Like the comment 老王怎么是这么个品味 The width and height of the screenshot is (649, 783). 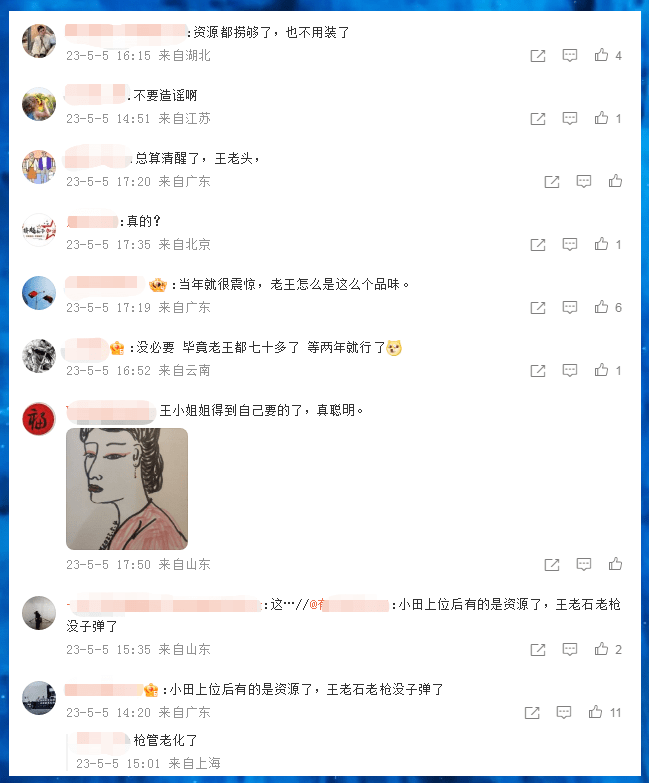point(601,308)
